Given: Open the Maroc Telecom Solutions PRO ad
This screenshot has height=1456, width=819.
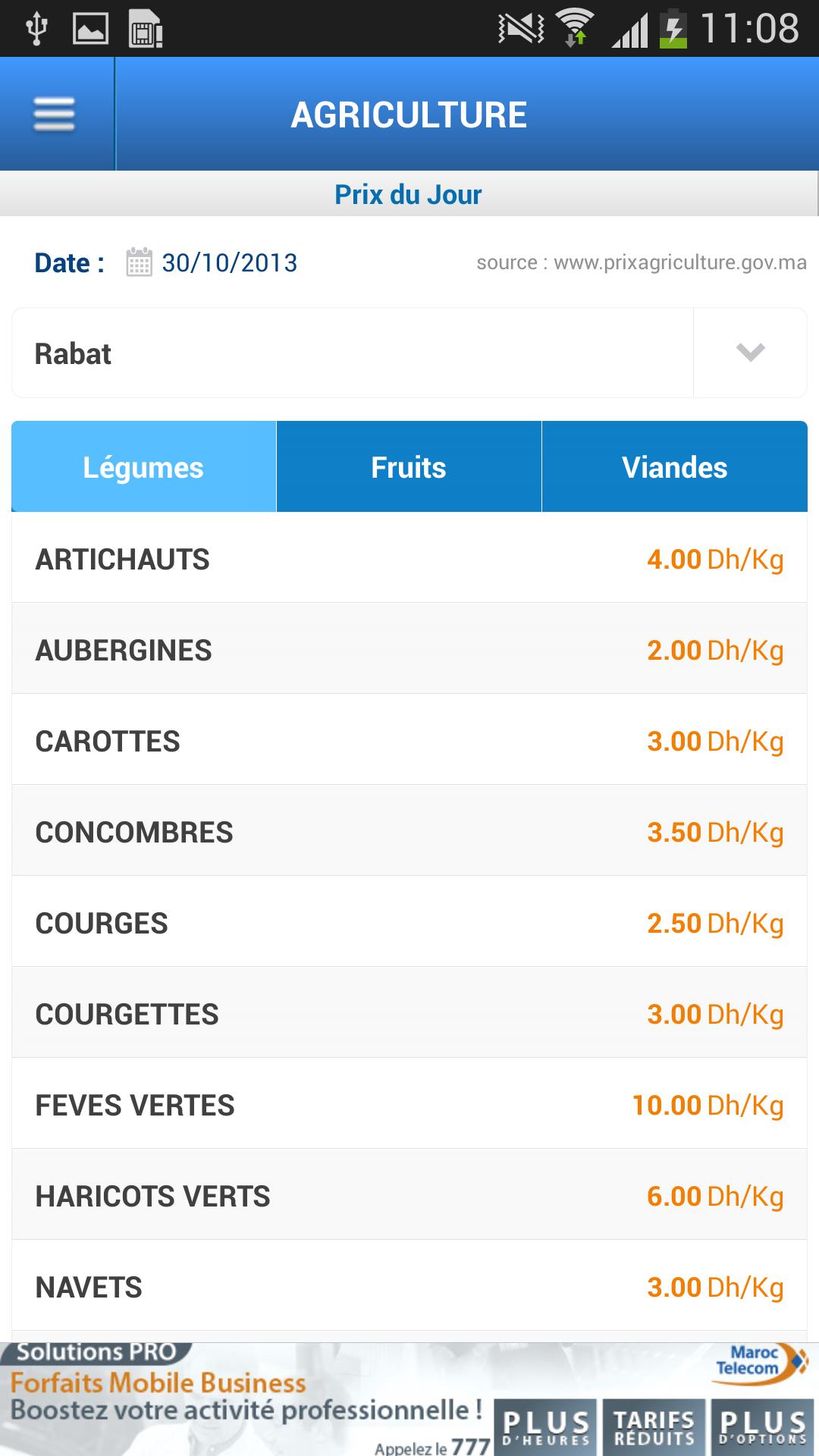Looking at the screenshot, I should point(409,1399).
